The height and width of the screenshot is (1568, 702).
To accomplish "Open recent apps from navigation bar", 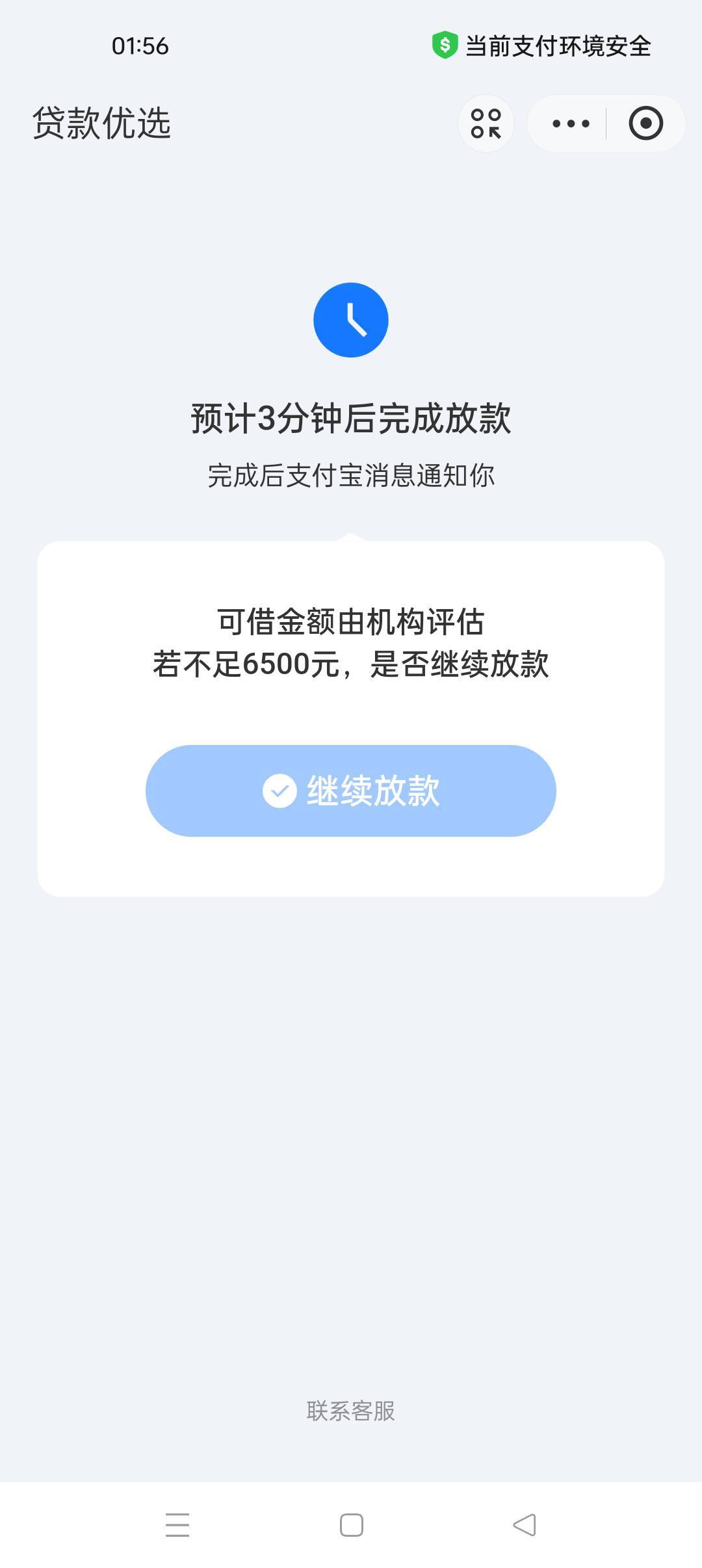I will click(177, 1525).
